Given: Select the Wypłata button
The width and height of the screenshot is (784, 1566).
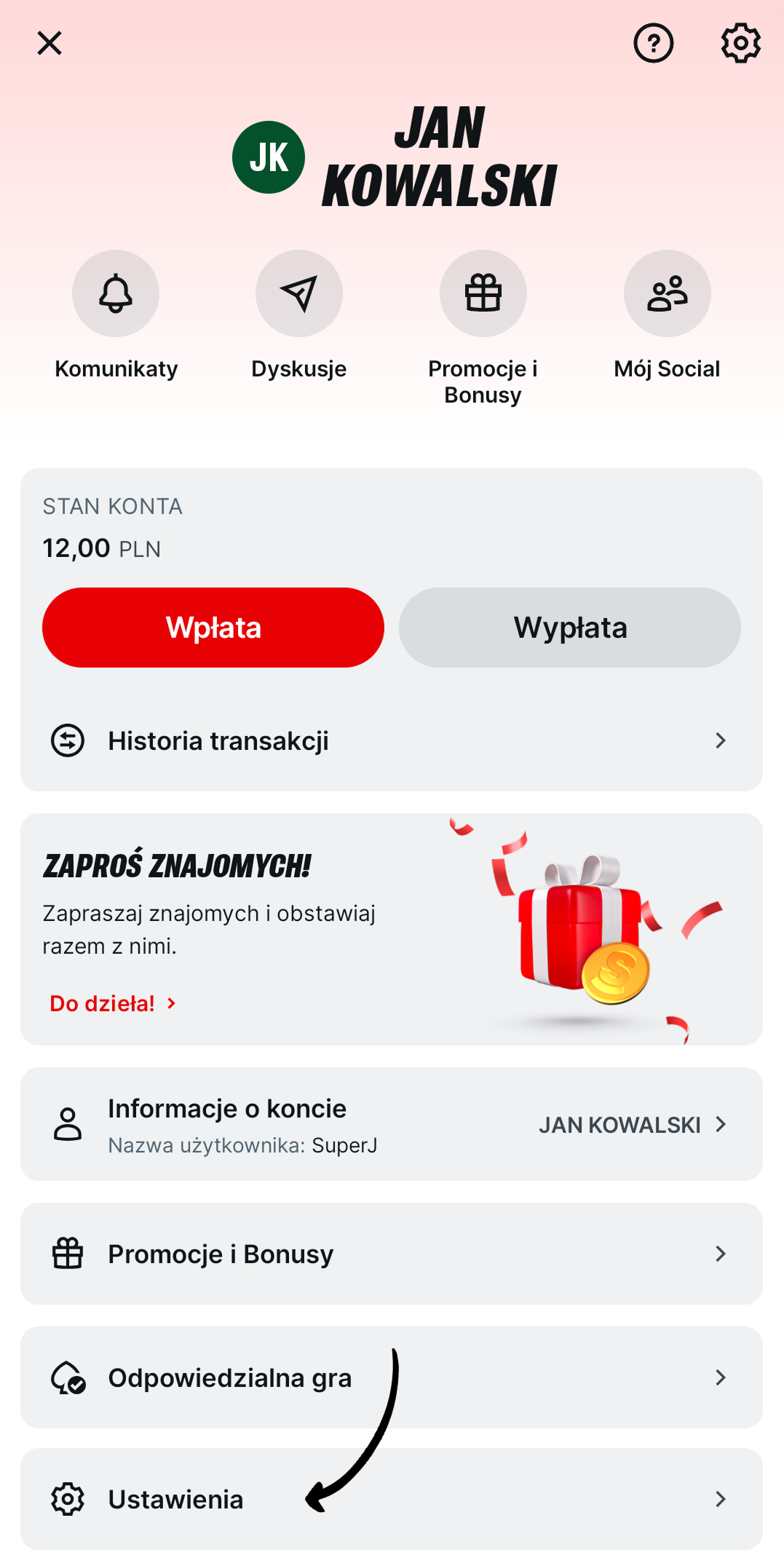Looking at the screenshot, I should coord(570,628).
